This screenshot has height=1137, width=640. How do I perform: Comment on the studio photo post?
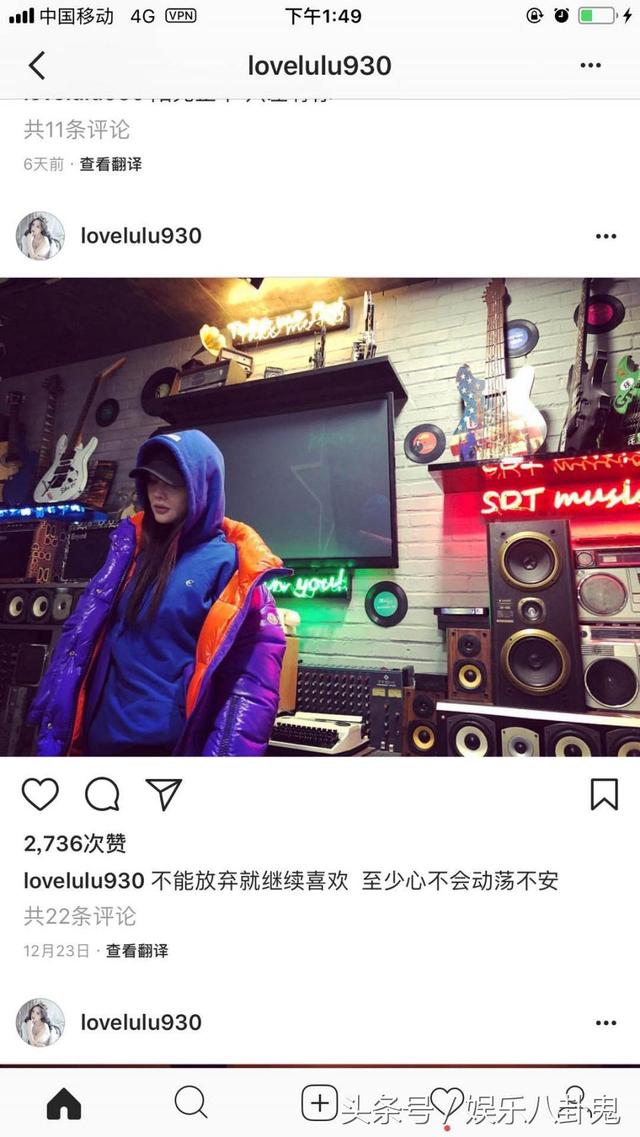102,795
